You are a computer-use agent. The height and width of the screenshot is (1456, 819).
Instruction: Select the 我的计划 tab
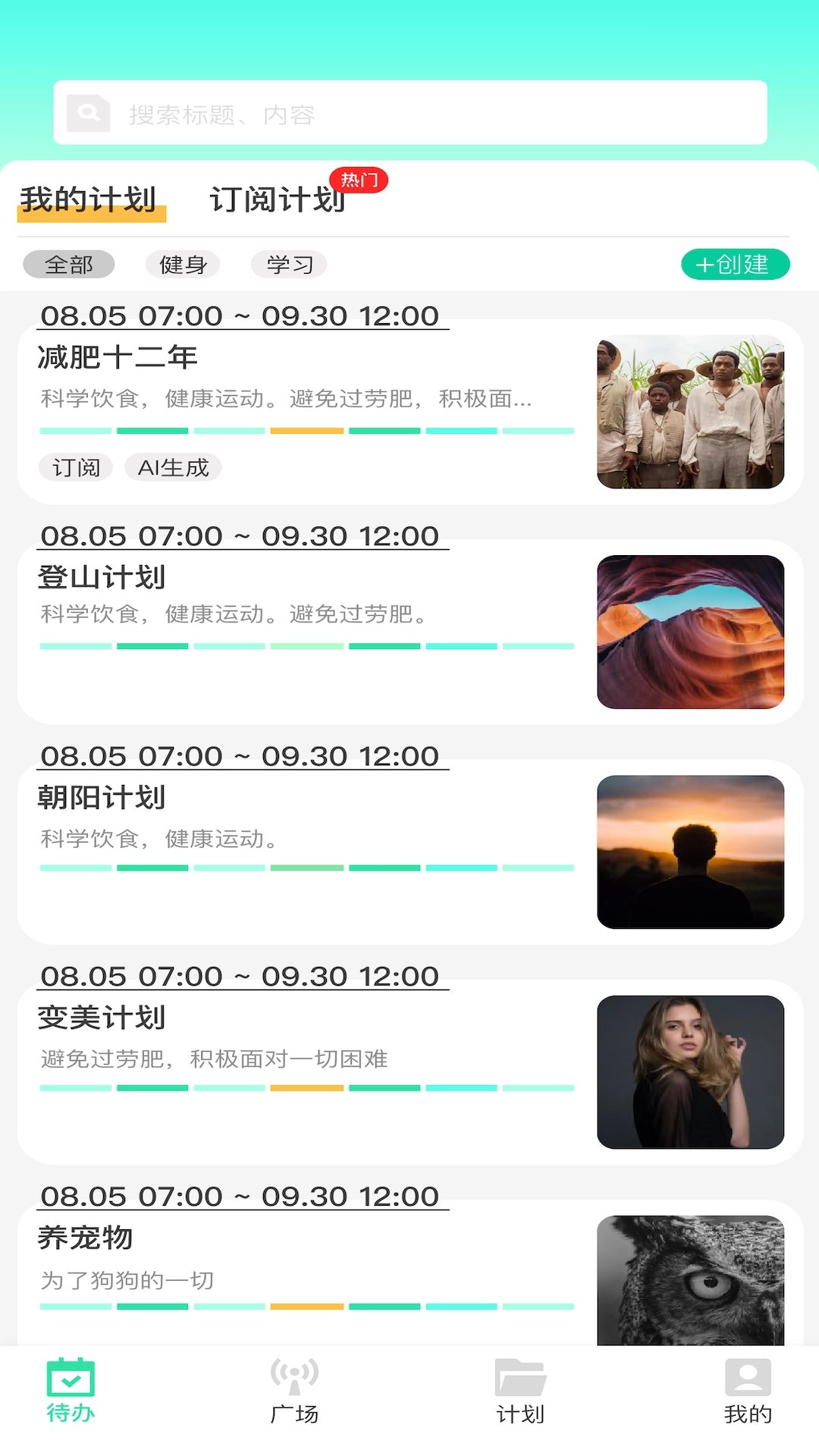(88, 199)
